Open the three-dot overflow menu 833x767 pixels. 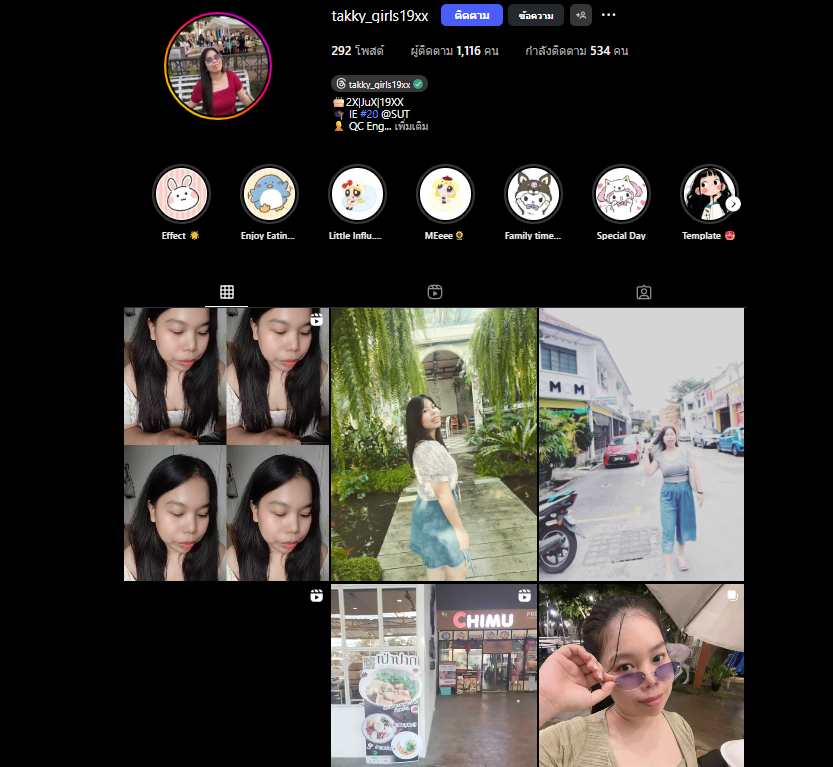609,15
